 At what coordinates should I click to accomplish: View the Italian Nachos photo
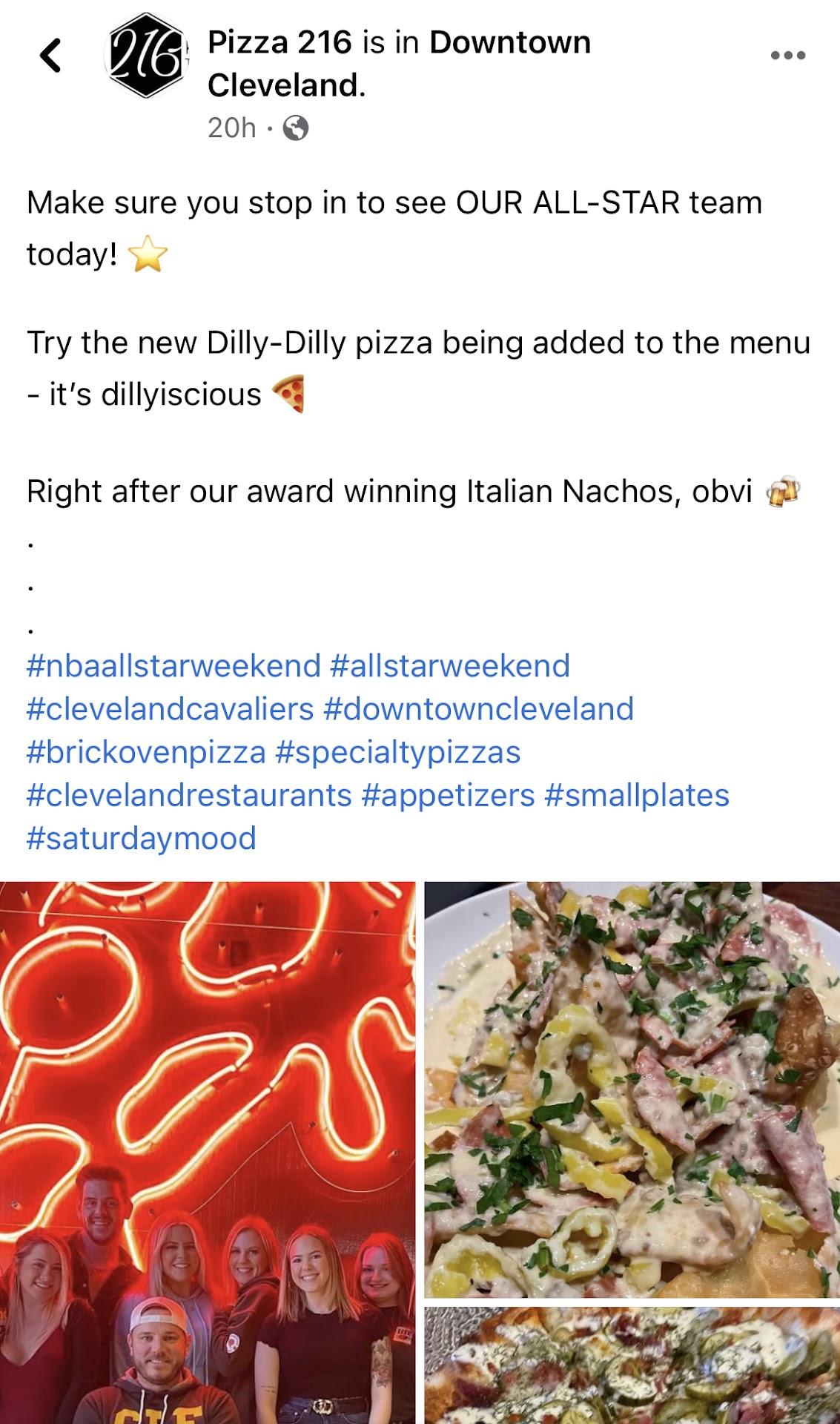[632, 1089]
